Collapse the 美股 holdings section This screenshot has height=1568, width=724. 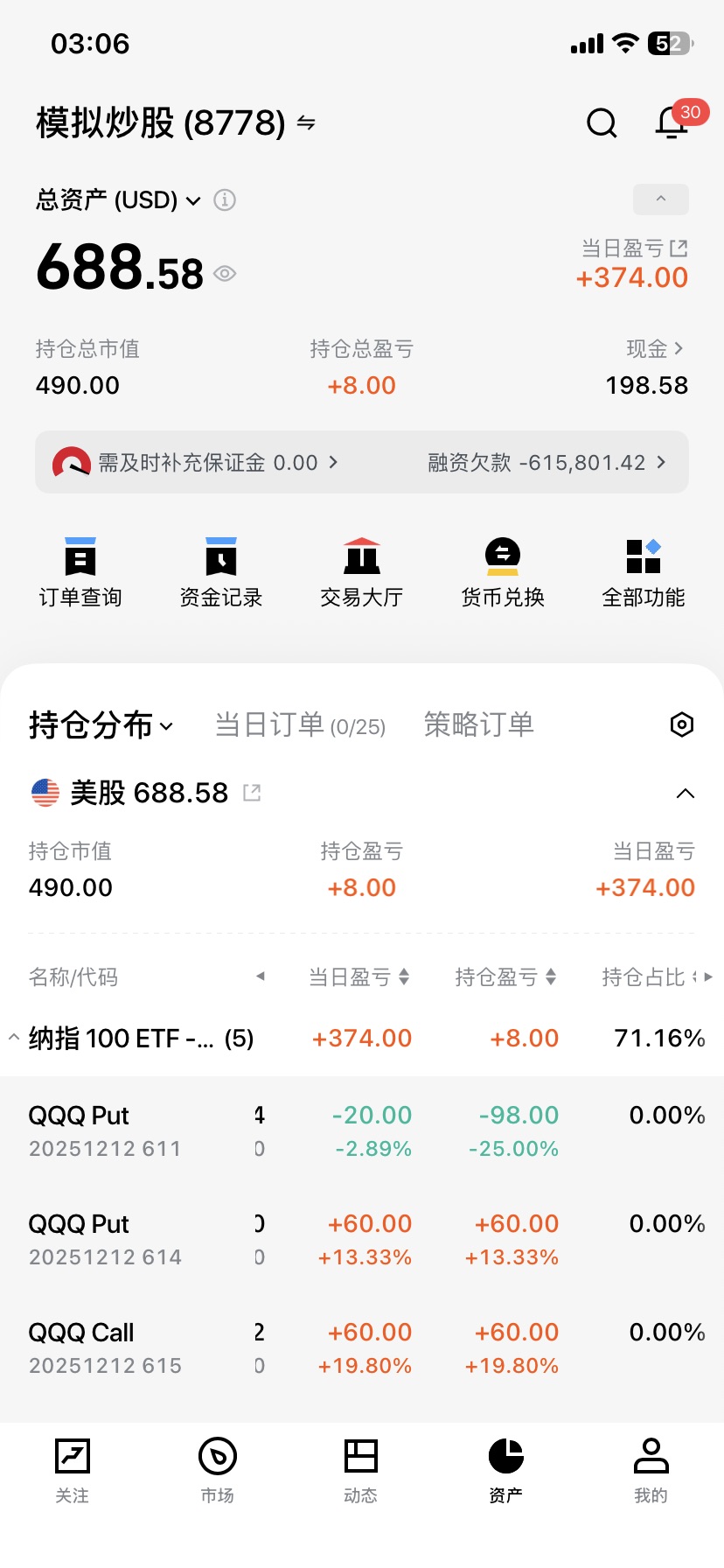click(686, 793)
